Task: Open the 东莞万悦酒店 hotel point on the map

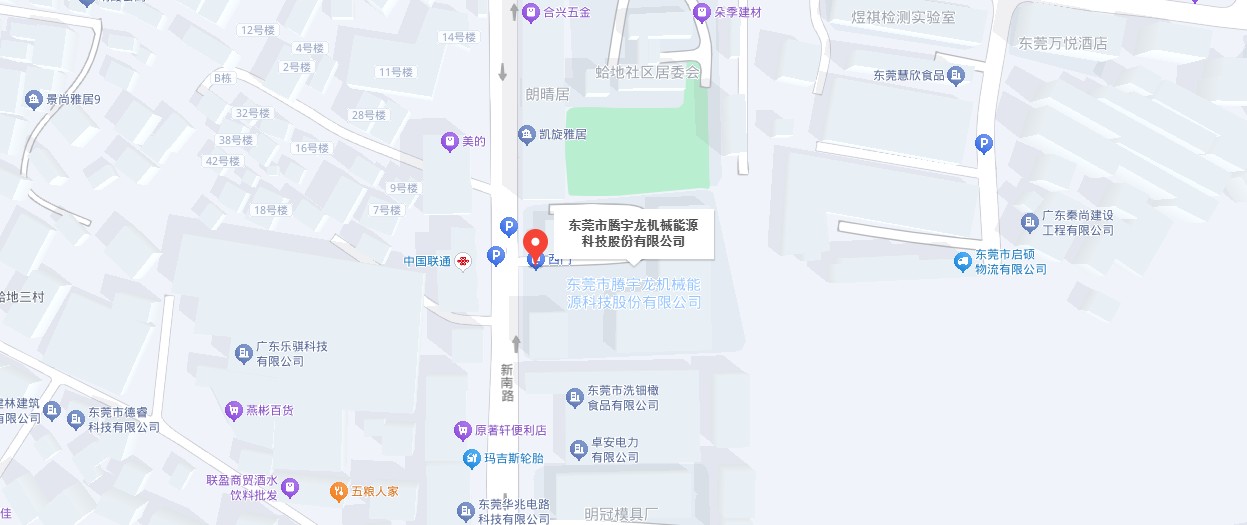Action: 1062,43
